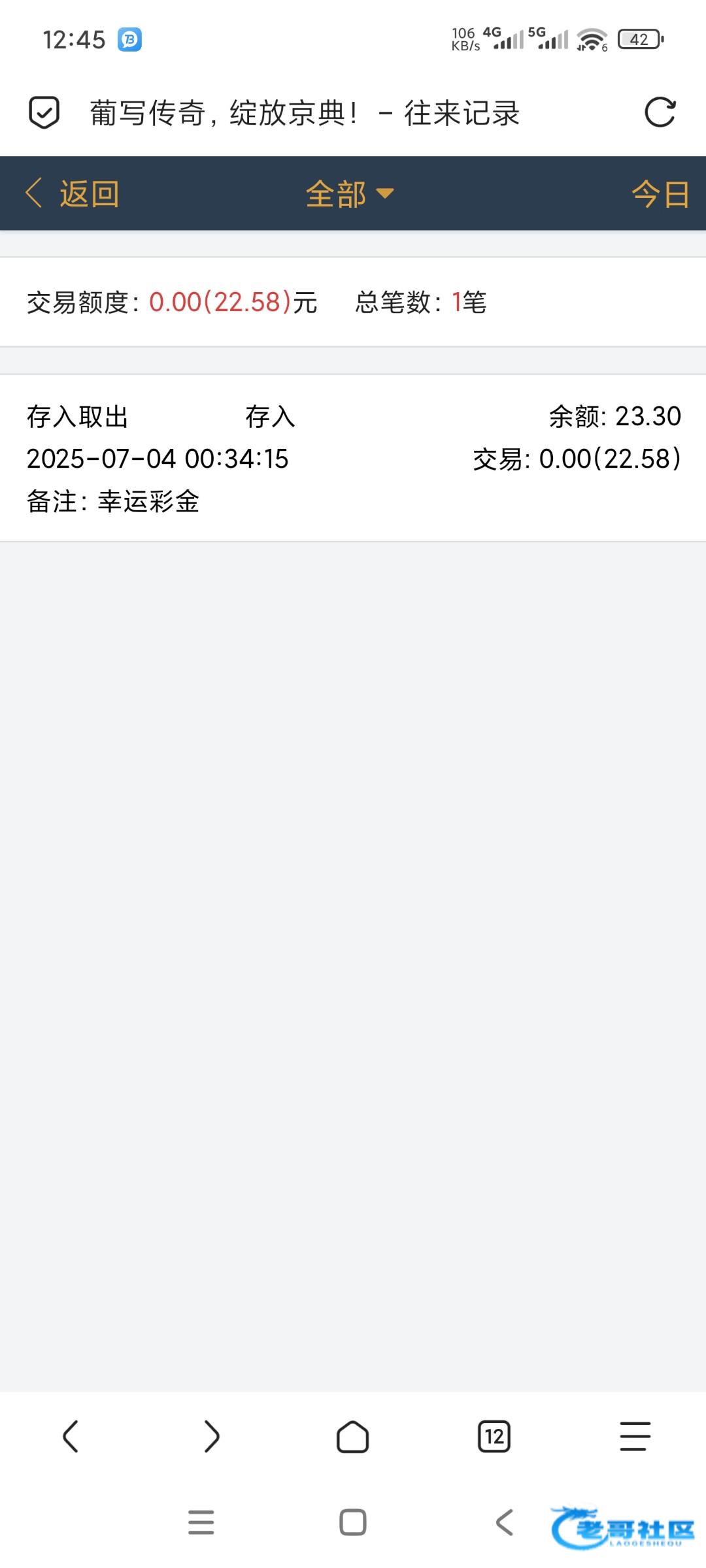Image resolution: width=706 pixels, height=1568 pixels.
Task: Tap the 返回 back button
Action: point(72,194)
